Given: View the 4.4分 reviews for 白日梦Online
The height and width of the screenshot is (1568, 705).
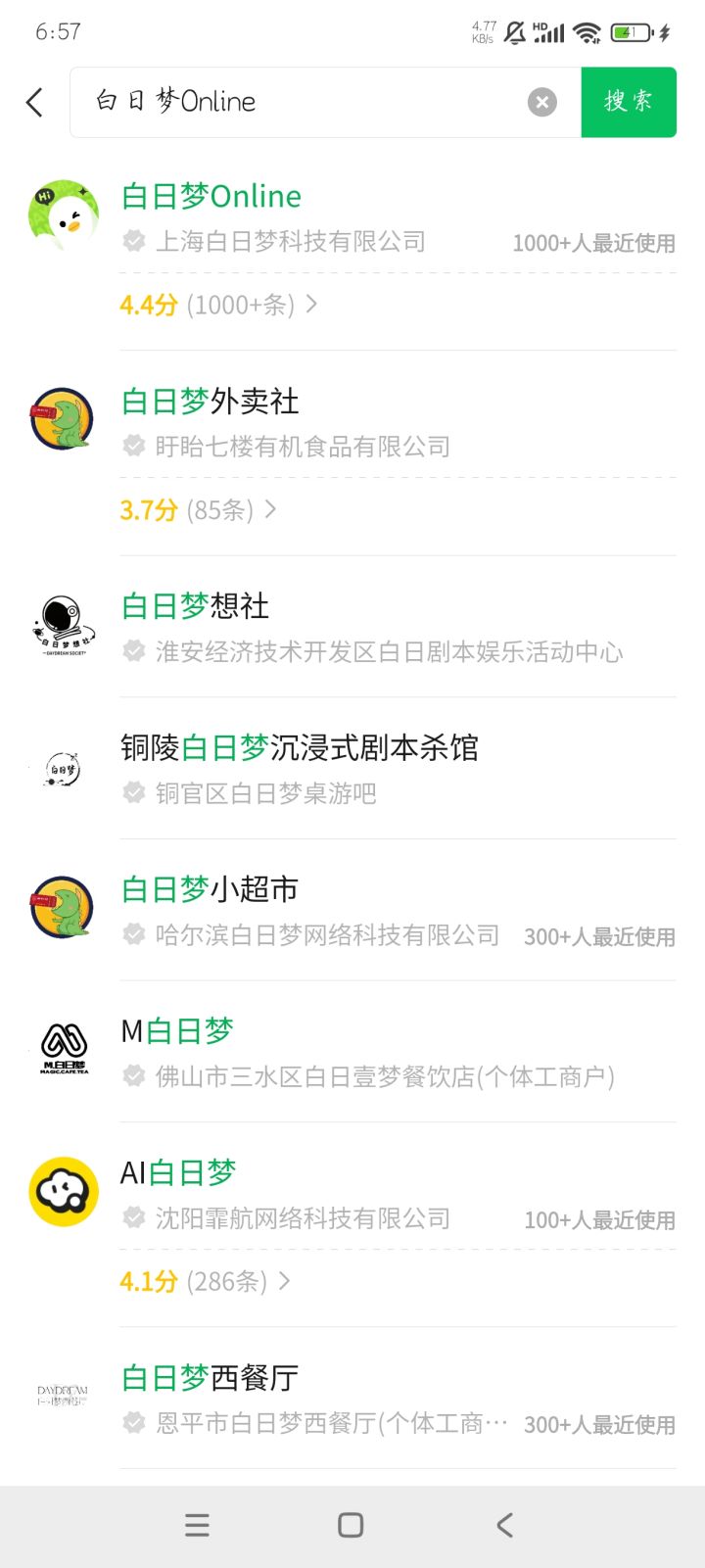Looking at the screenshot, I should [217, 305].
